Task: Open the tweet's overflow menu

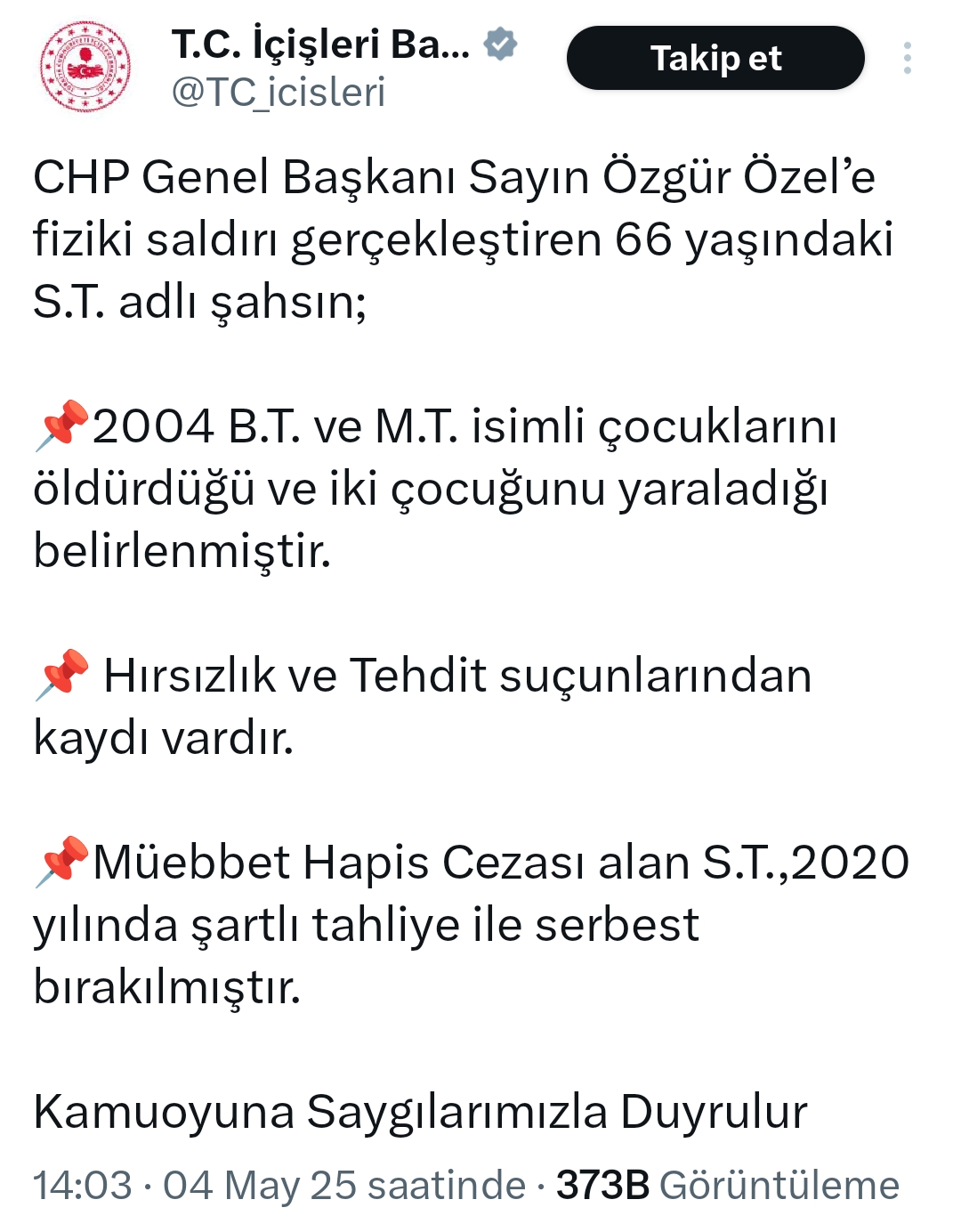Action: [x=907, y=59]
